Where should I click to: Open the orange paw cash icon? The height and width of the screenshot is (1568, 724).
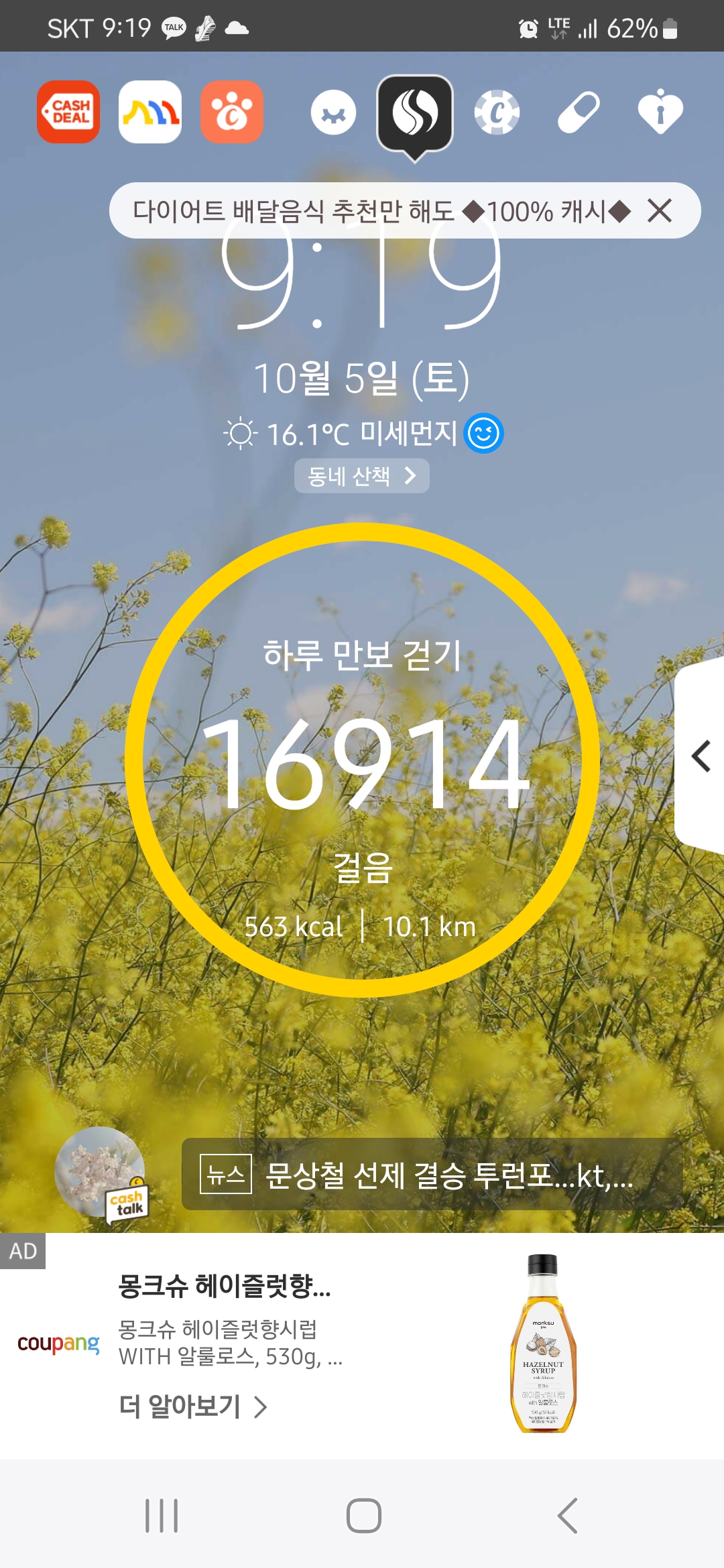tap(232, 112)
